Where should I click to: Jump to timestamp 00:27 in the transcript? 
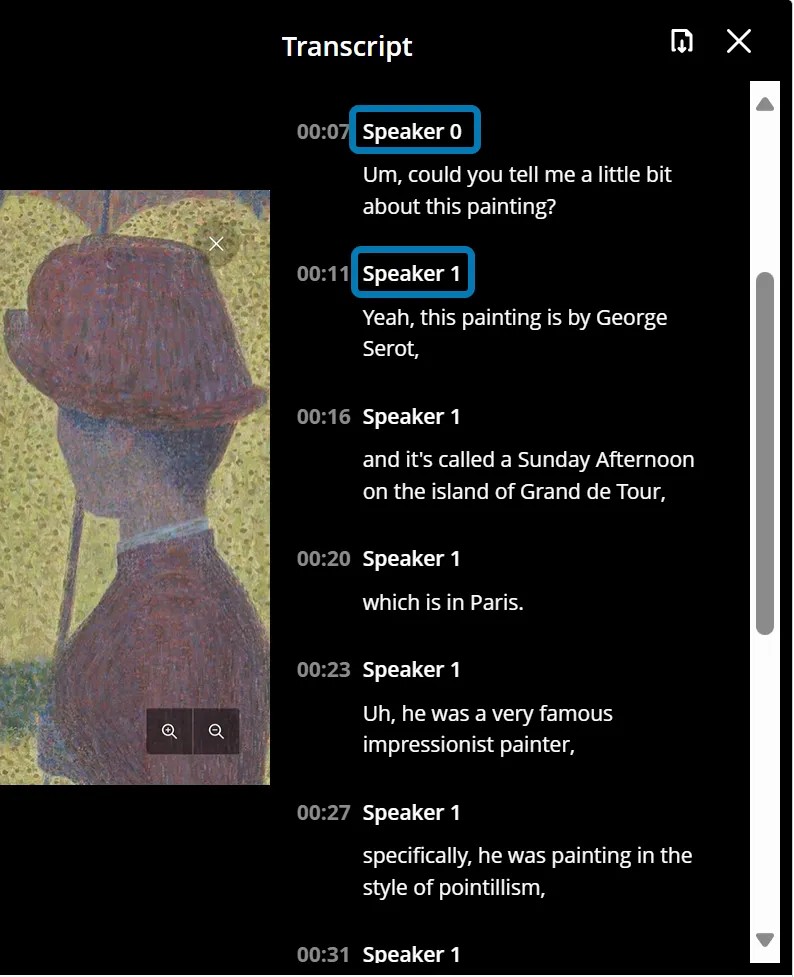click(x=323, y=813)
